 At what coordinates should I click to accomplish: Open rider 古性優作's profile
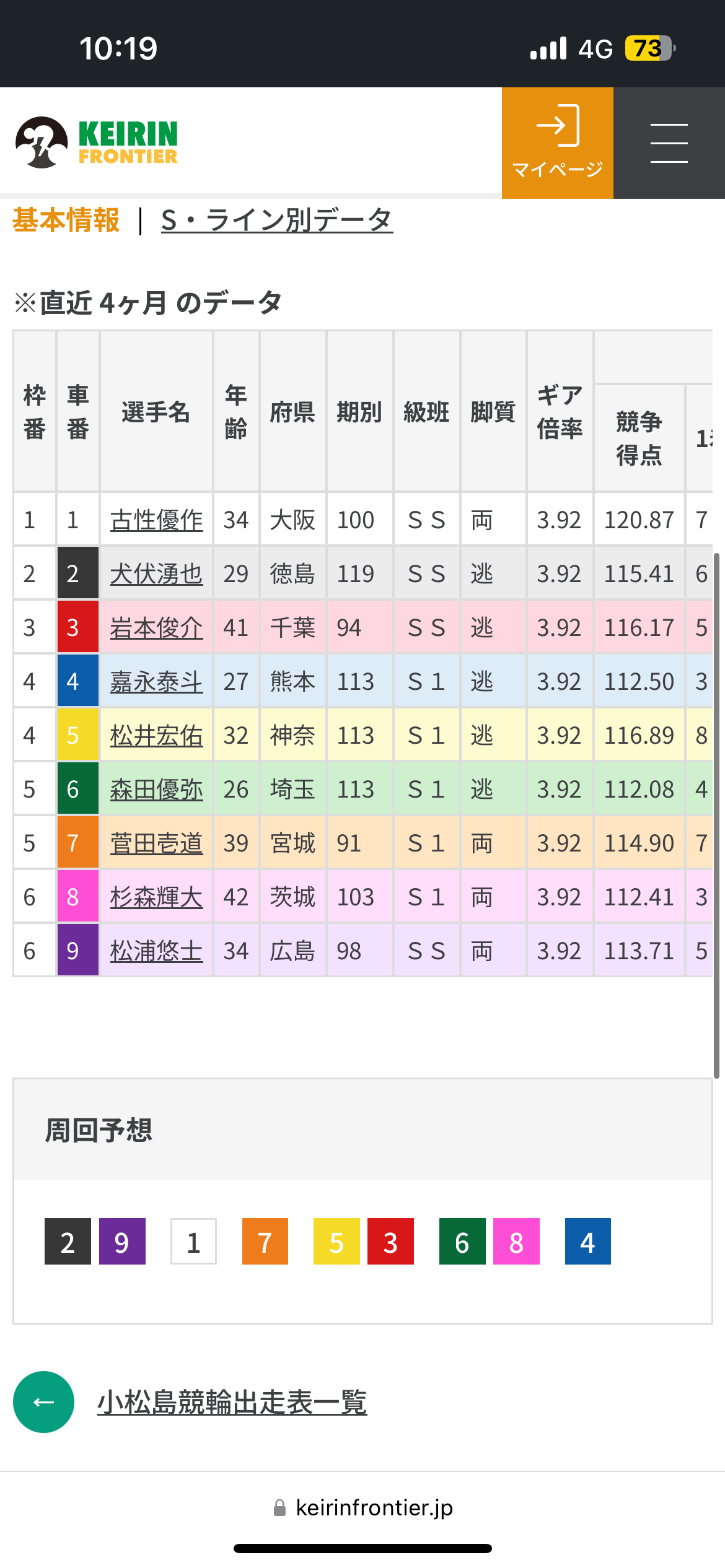[x=156, y=520]
